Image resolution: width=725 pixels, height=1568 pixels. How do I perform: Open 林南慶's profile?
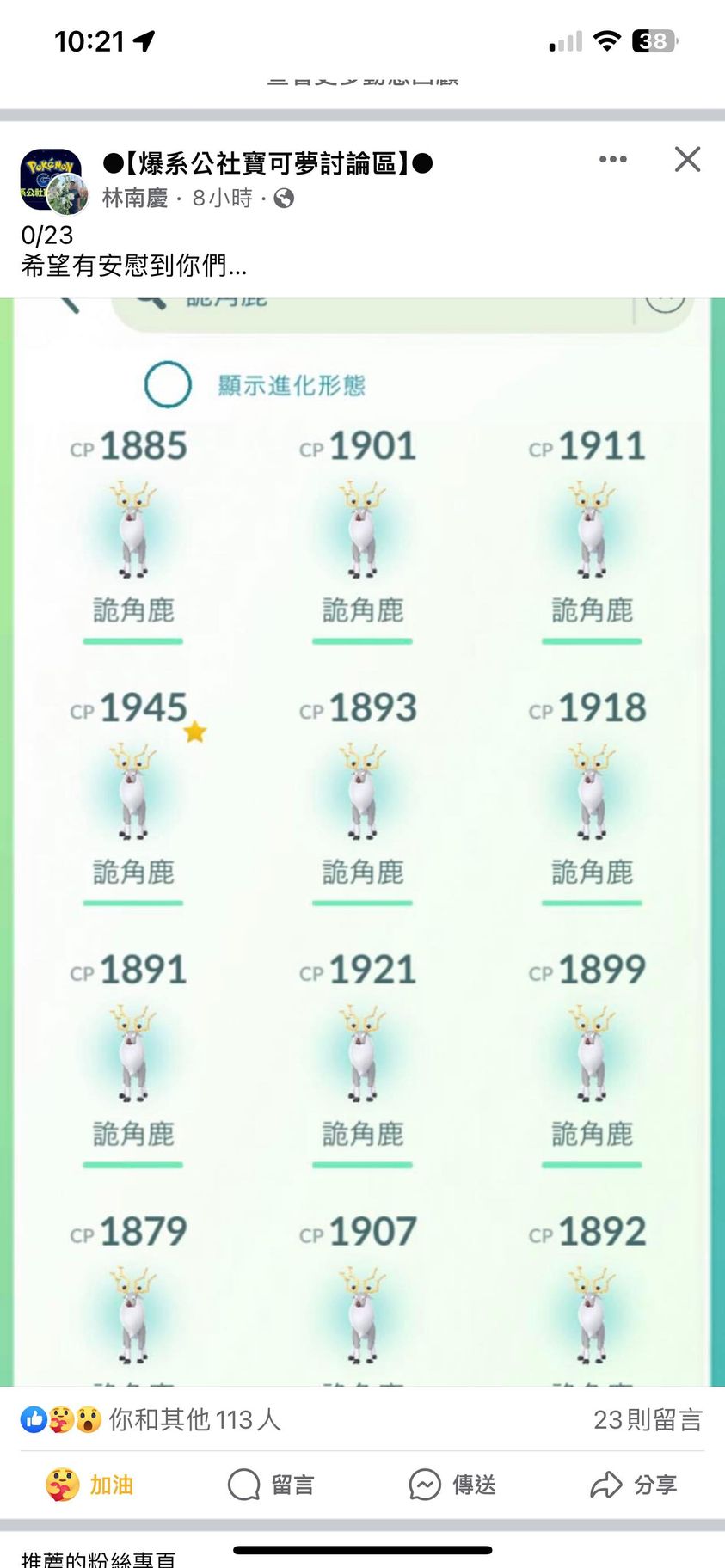point(135,199)
